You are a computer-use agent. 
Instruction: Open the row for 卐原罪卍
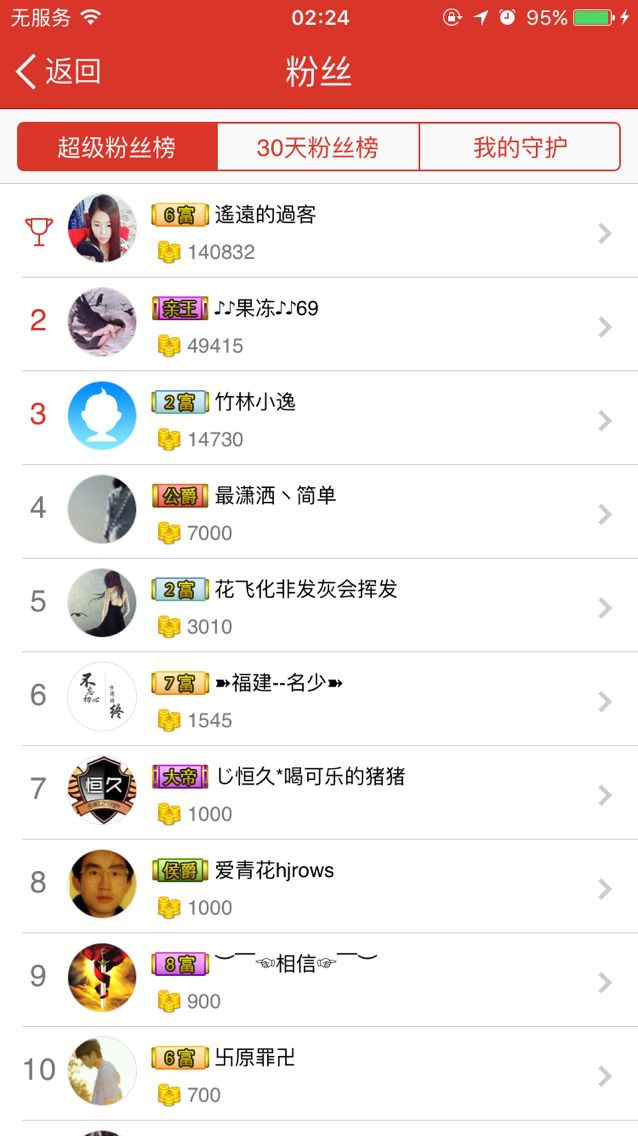[330, 1075]
